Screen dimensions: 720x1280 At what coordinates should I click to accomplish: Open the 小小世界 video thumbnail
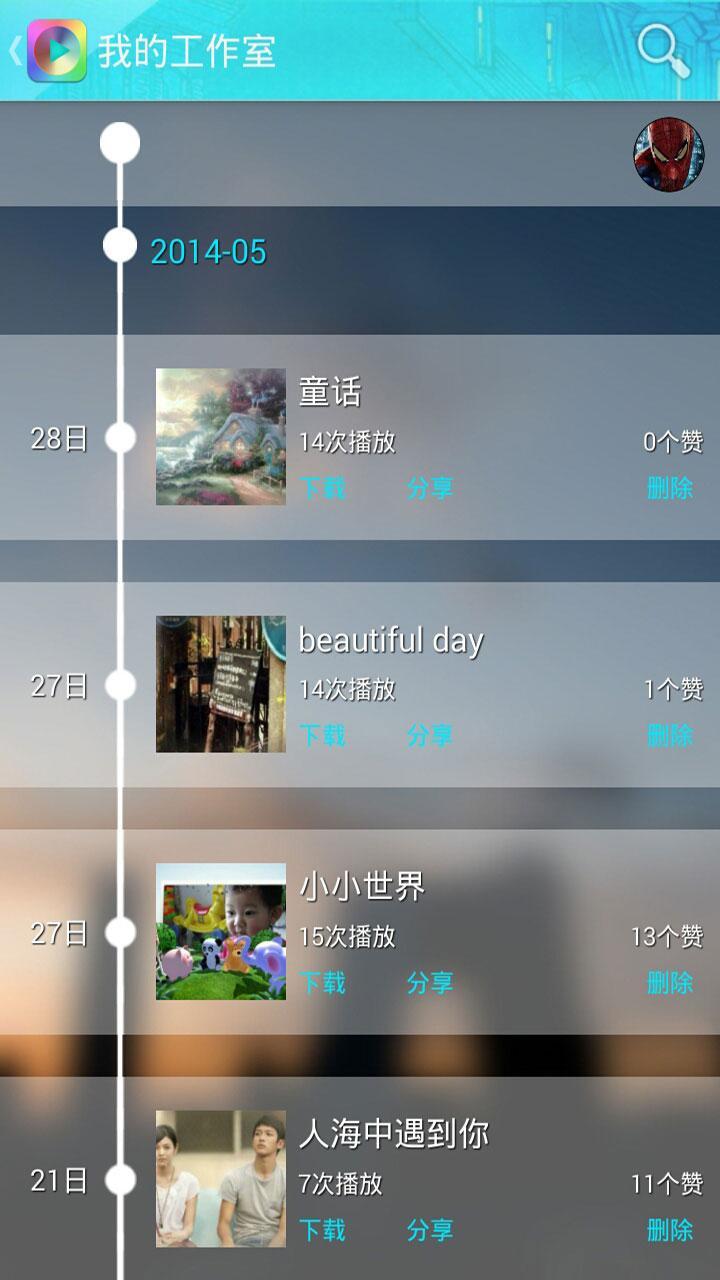tap(220, 931)
